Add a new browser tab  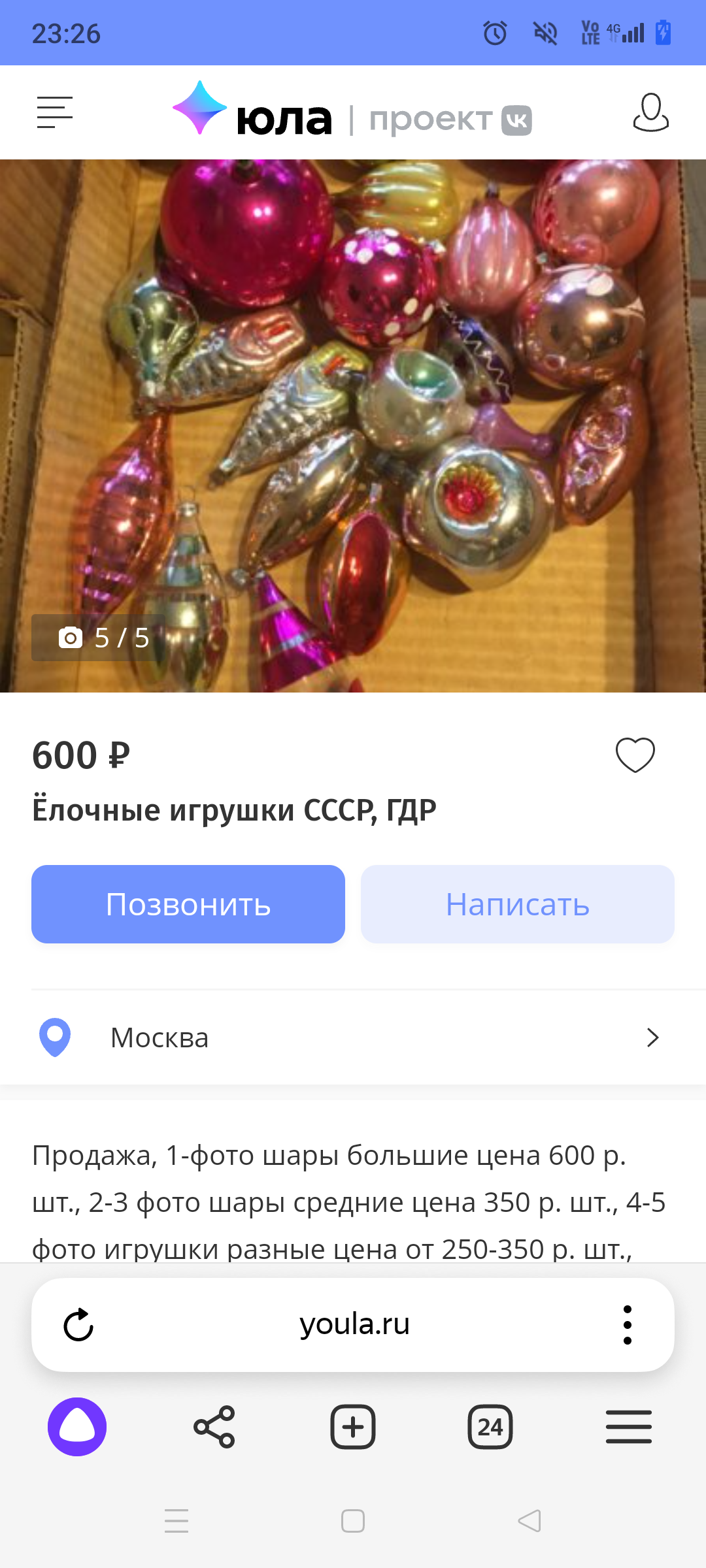(353, 1427)
